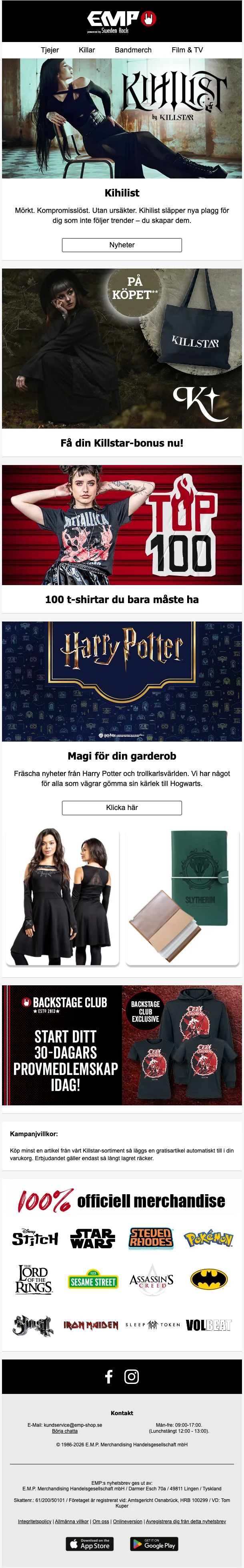This screenshot has height=1568, width=244.
Task: Tap the Börja chatta link
Action: (x=64, y=1431)
